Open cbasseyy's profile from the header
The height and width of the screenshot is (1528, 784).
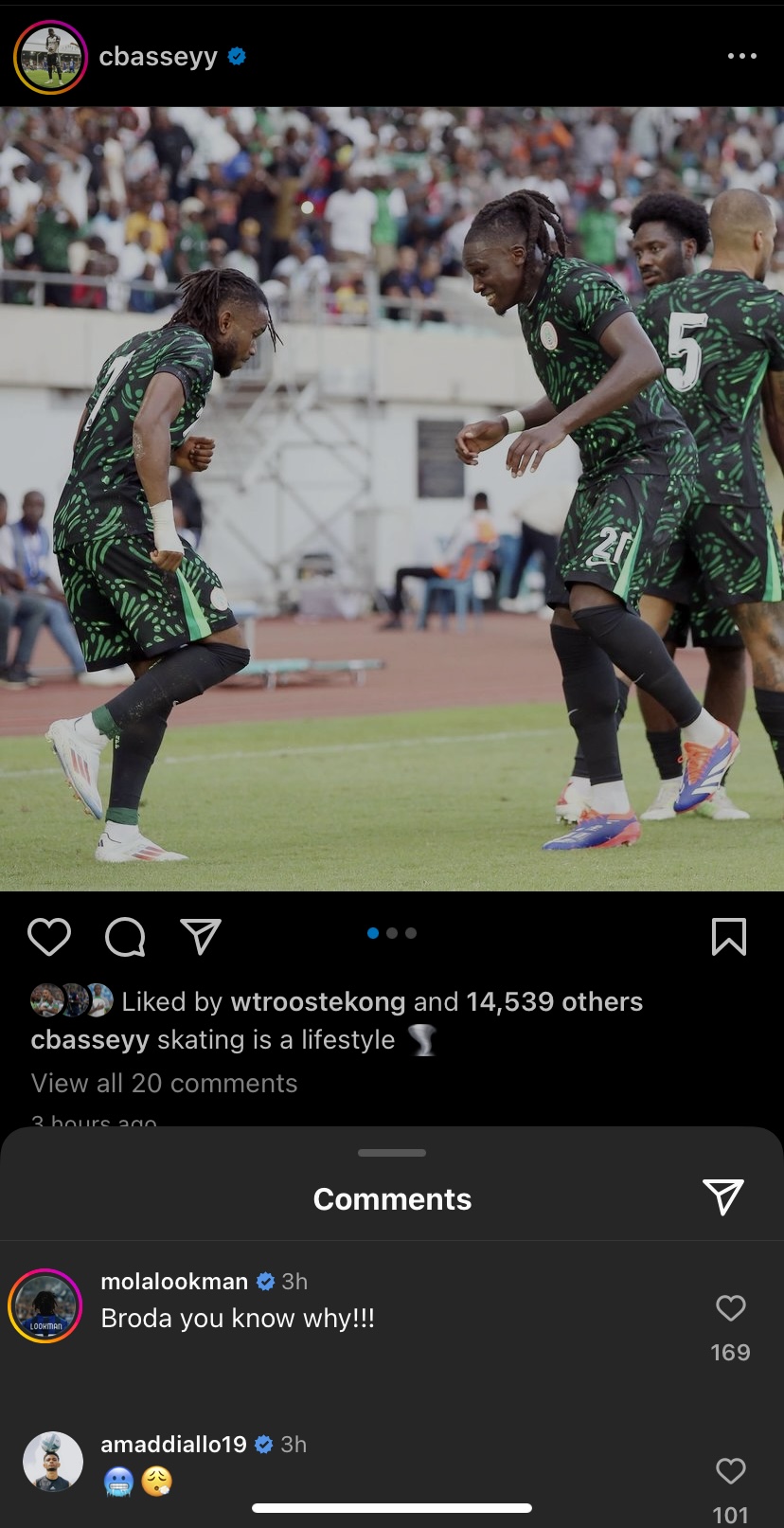[x=159, y=56]
